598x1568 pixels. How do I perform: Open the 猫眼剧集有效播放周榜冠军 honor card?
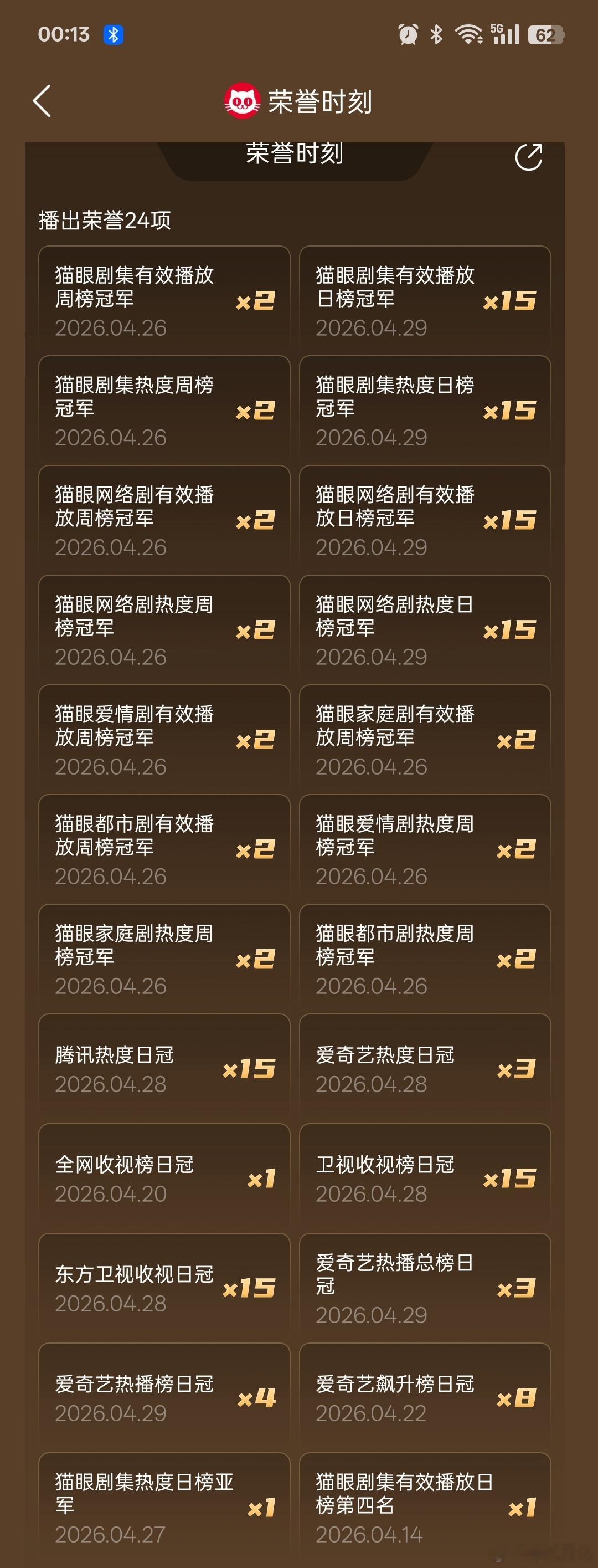pos(165,298)
